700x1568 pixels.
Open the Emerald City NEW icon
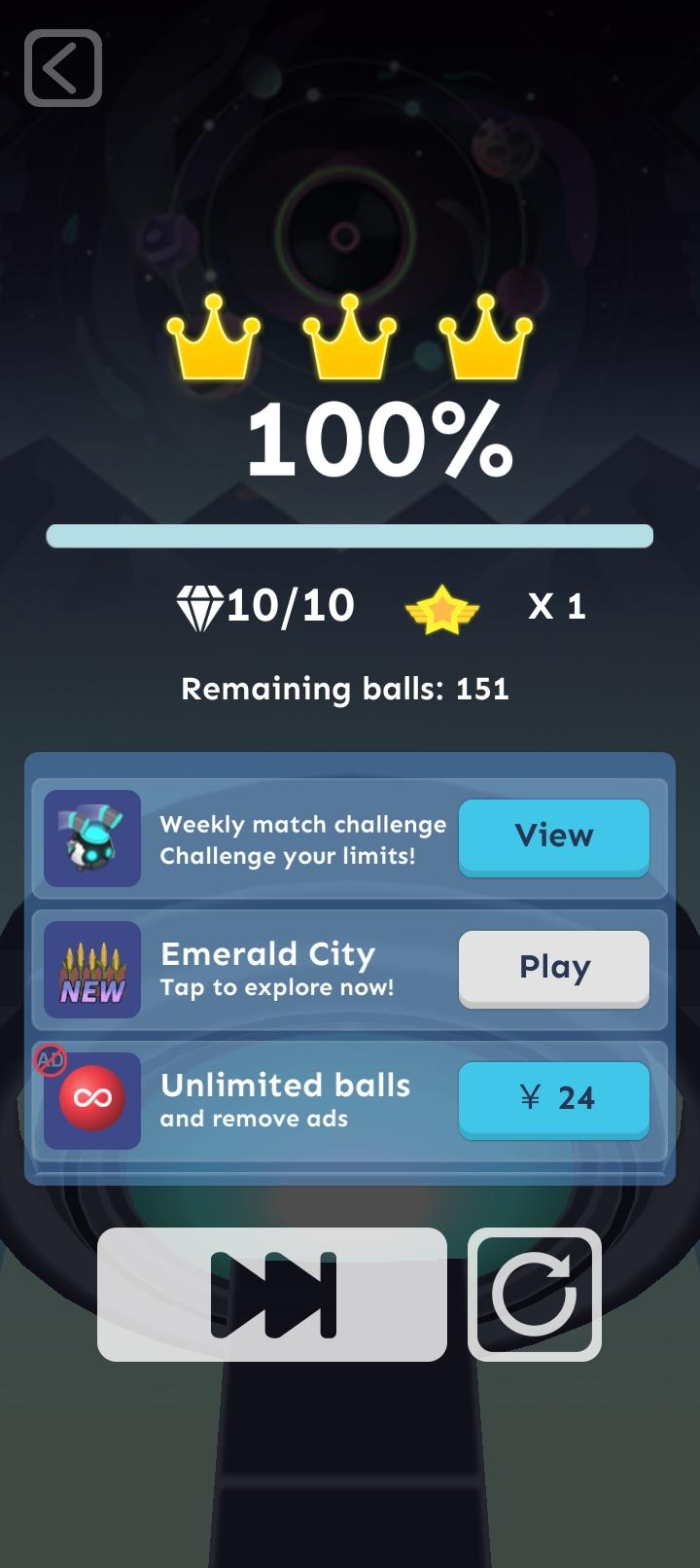(92, 969)
